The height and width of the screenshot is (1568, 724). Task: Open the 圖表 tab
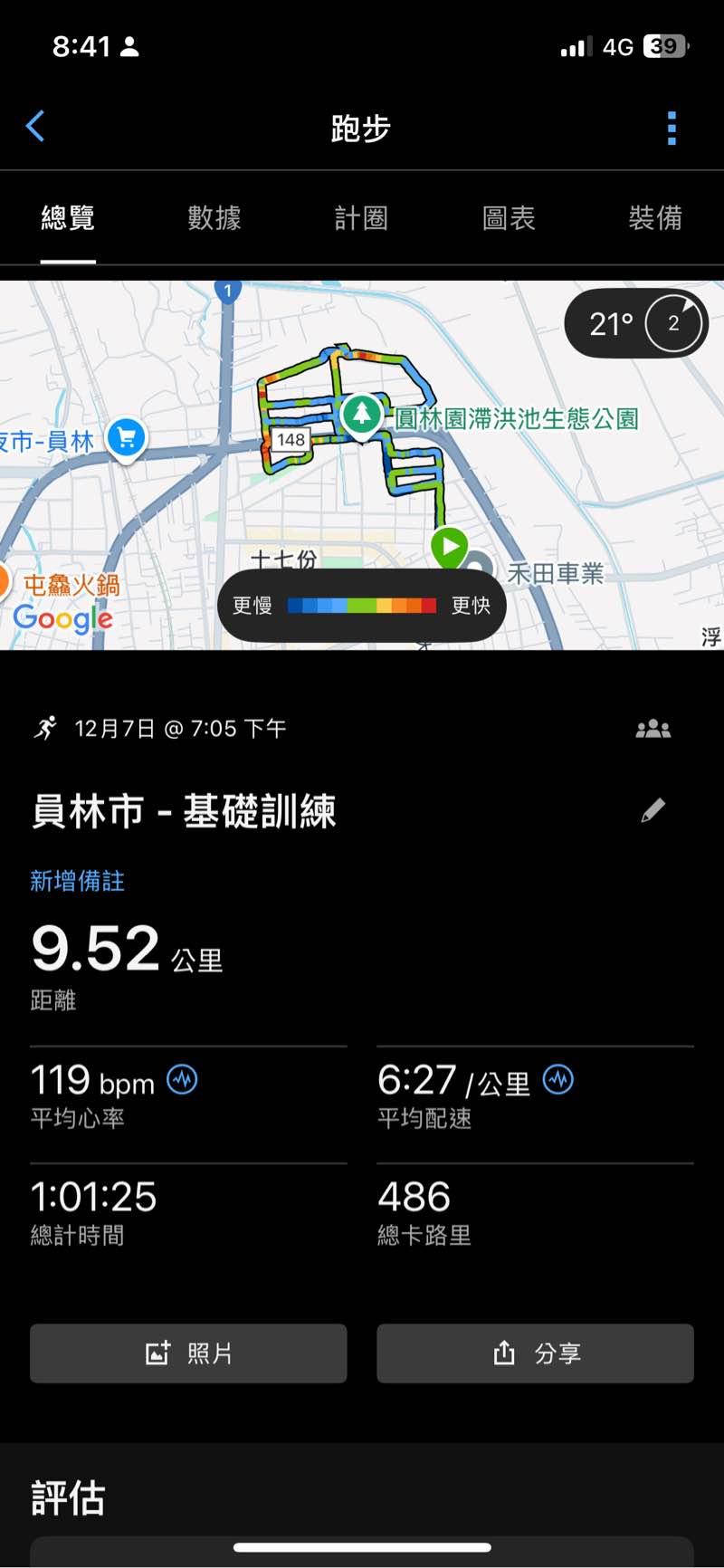click(x=509, y=218)
